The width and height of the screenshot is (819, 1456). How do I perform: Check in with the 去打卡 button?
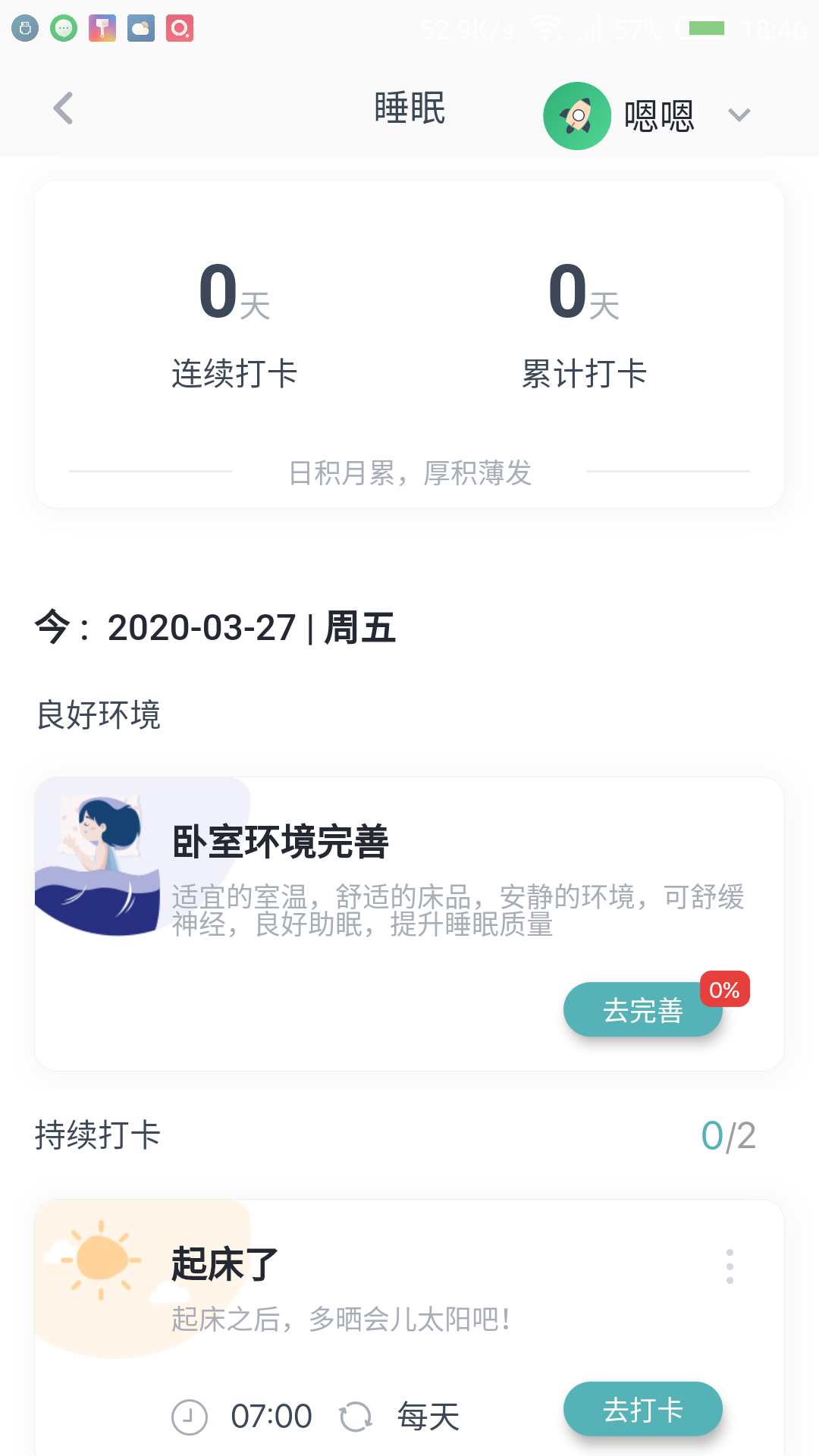coord(642,1409)
